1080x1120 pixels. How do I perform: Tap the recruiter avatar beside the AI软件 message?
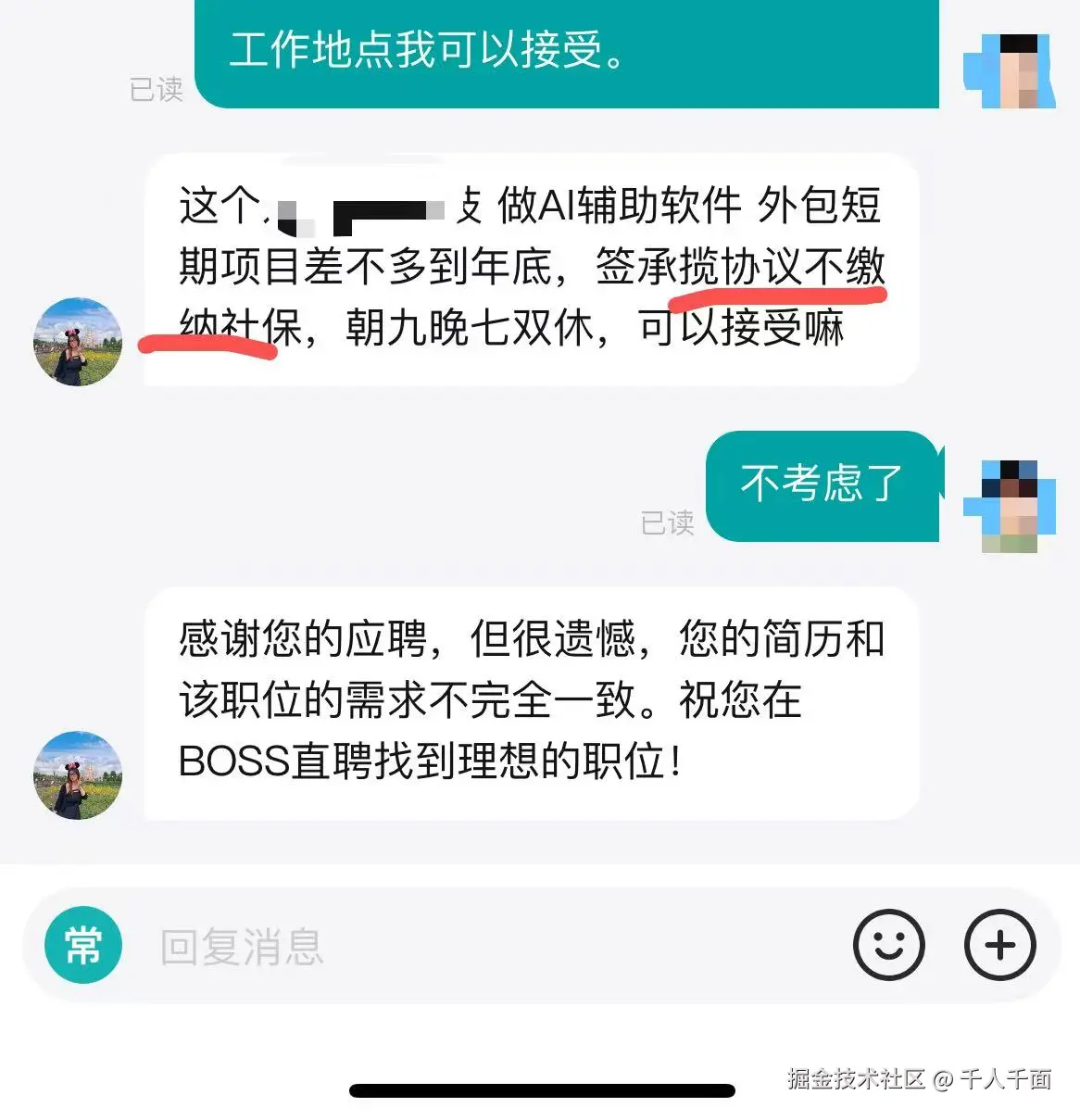(x=77, y=342)
